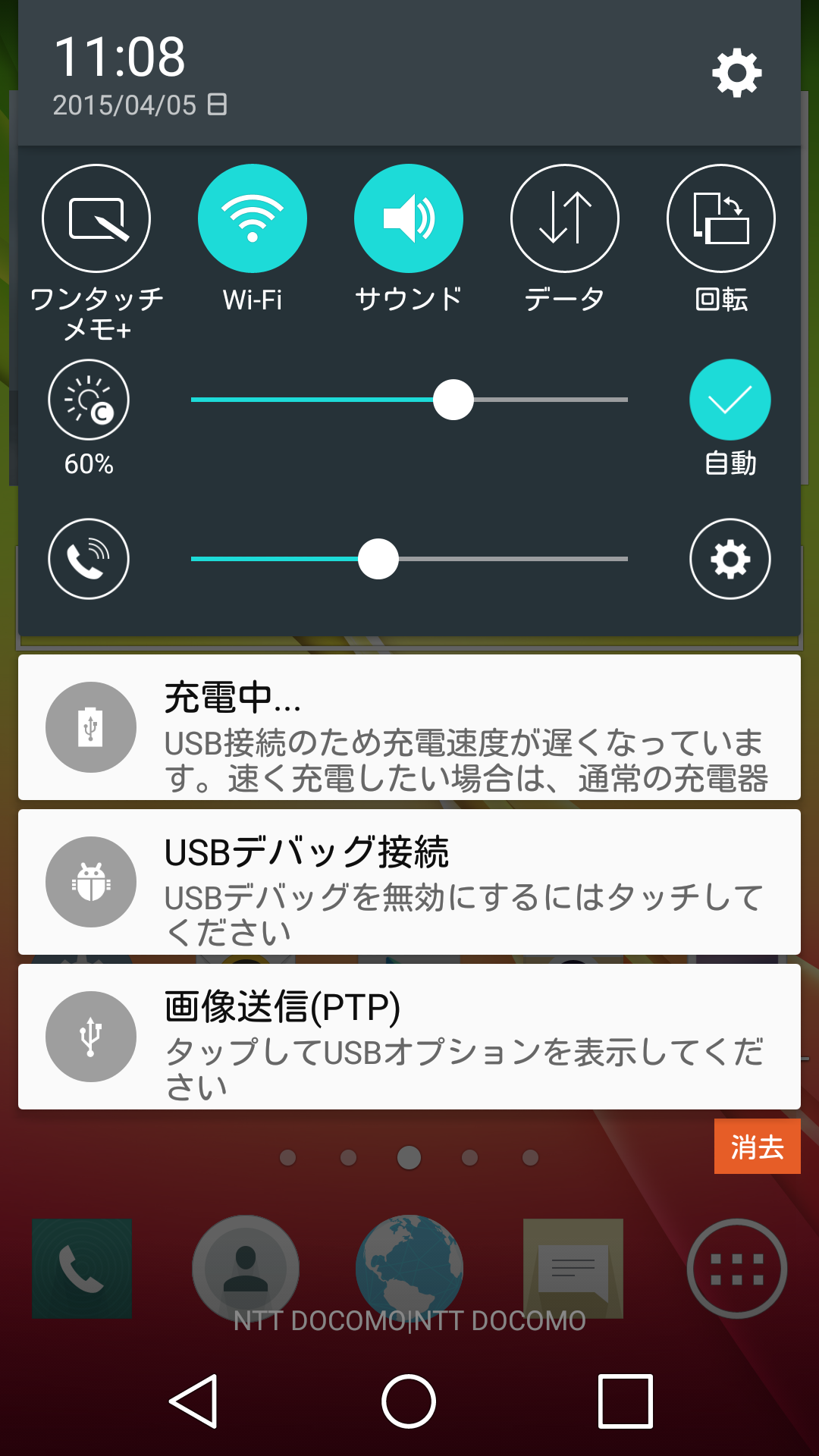
Task: Clear notifications with the 消去 button
Action: 758,1147
